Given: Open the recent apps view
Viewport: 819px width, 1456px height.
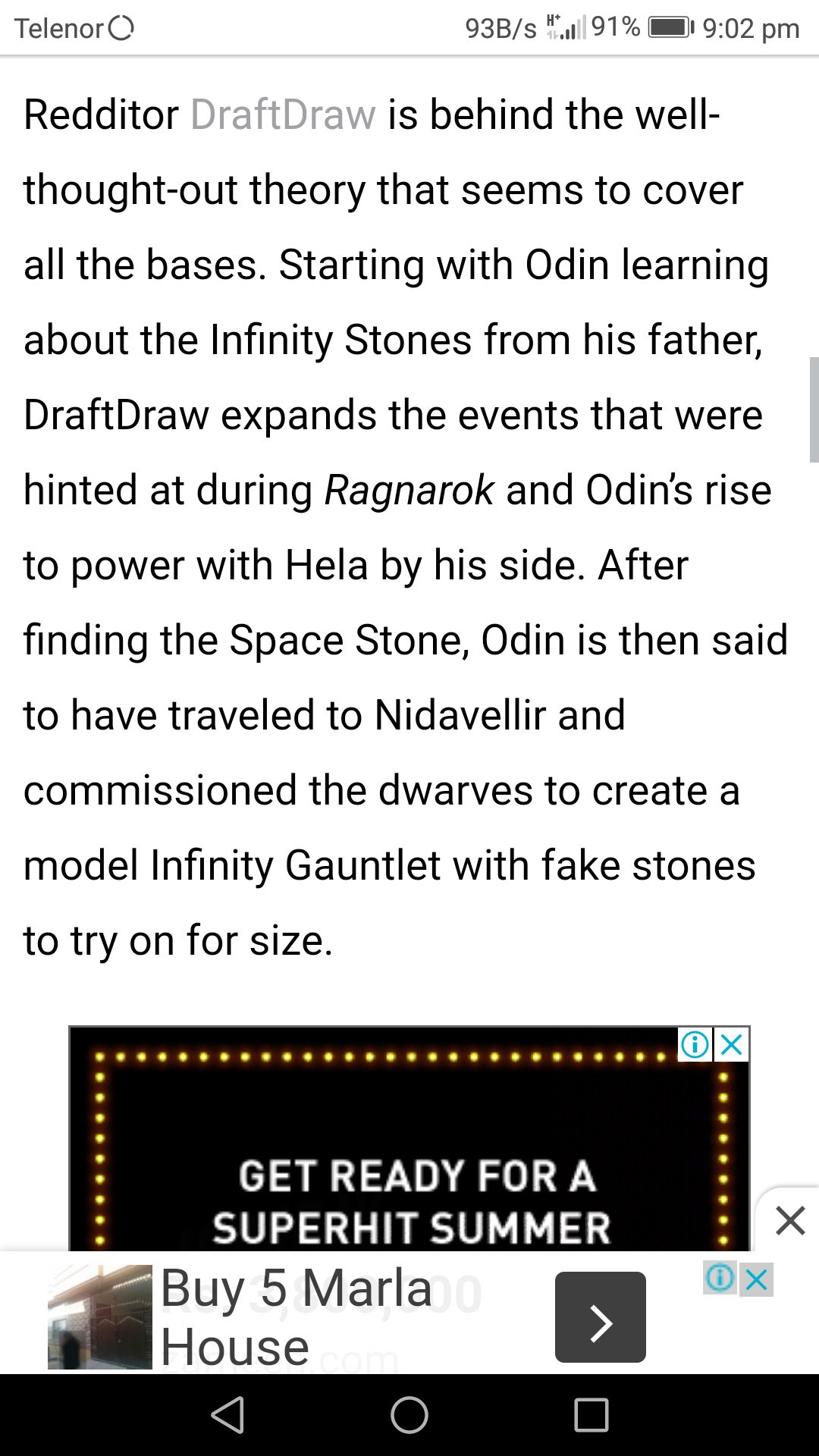Looking at the screenshot, I should [x=591, y=1415].
